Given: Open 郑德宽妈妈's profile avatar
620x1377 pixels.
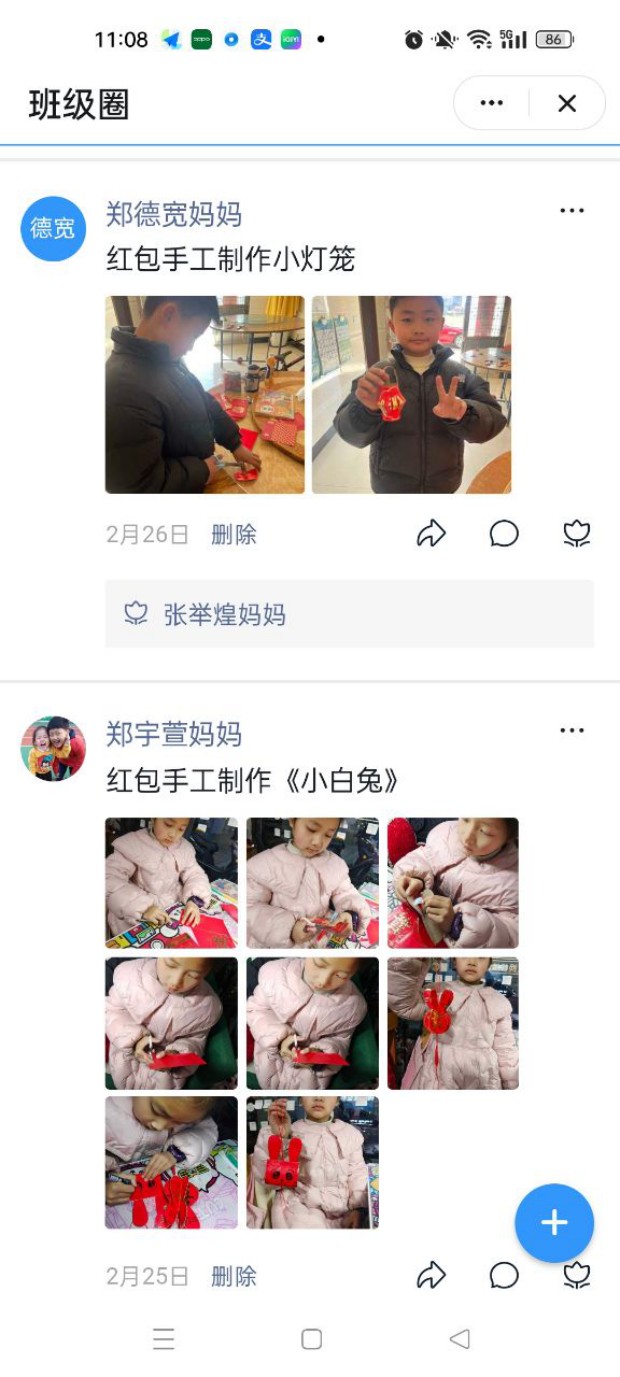Looking at the screenshot, I should click(53, 228).
